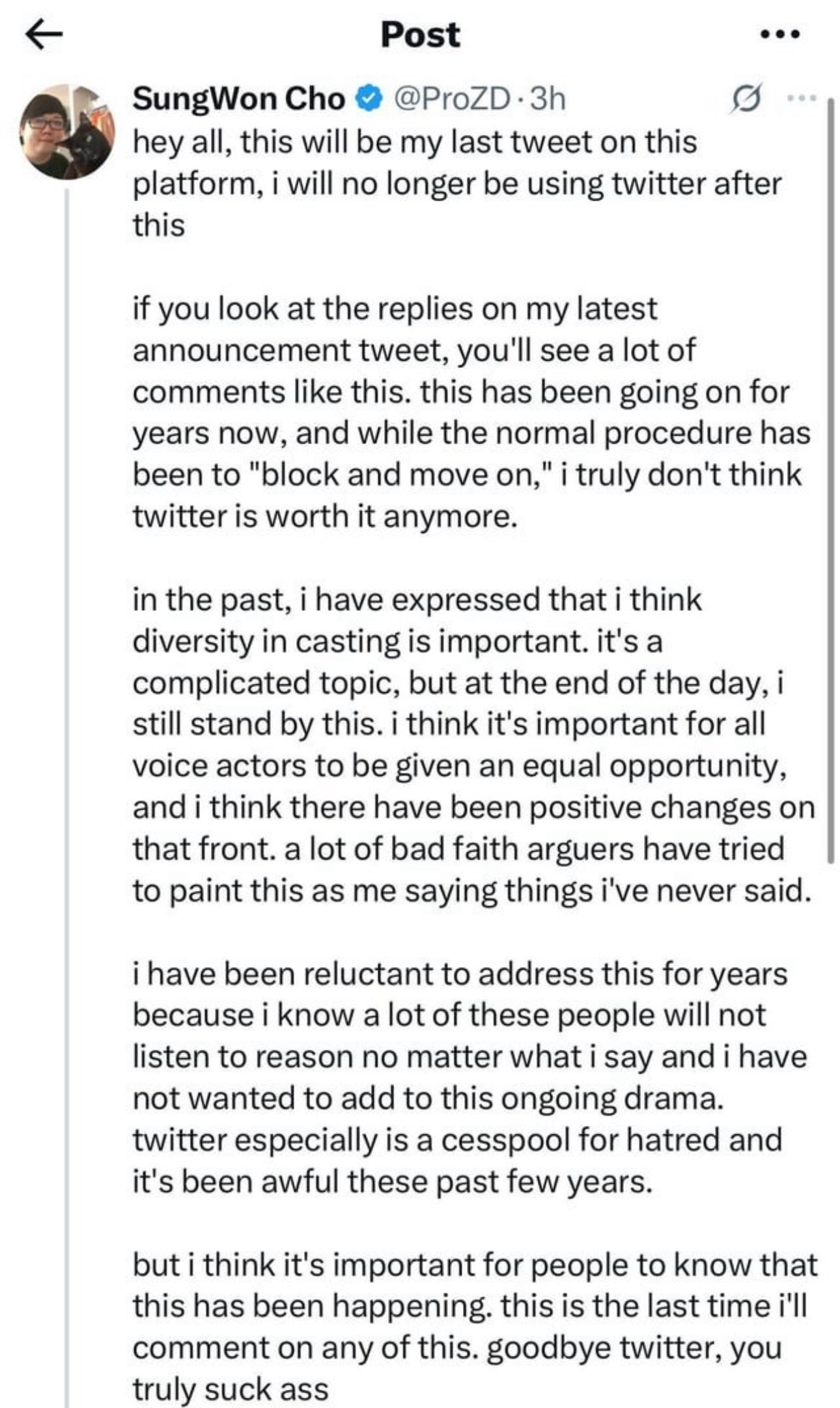View SungWon Cho's profile picture

coord(67,132)
